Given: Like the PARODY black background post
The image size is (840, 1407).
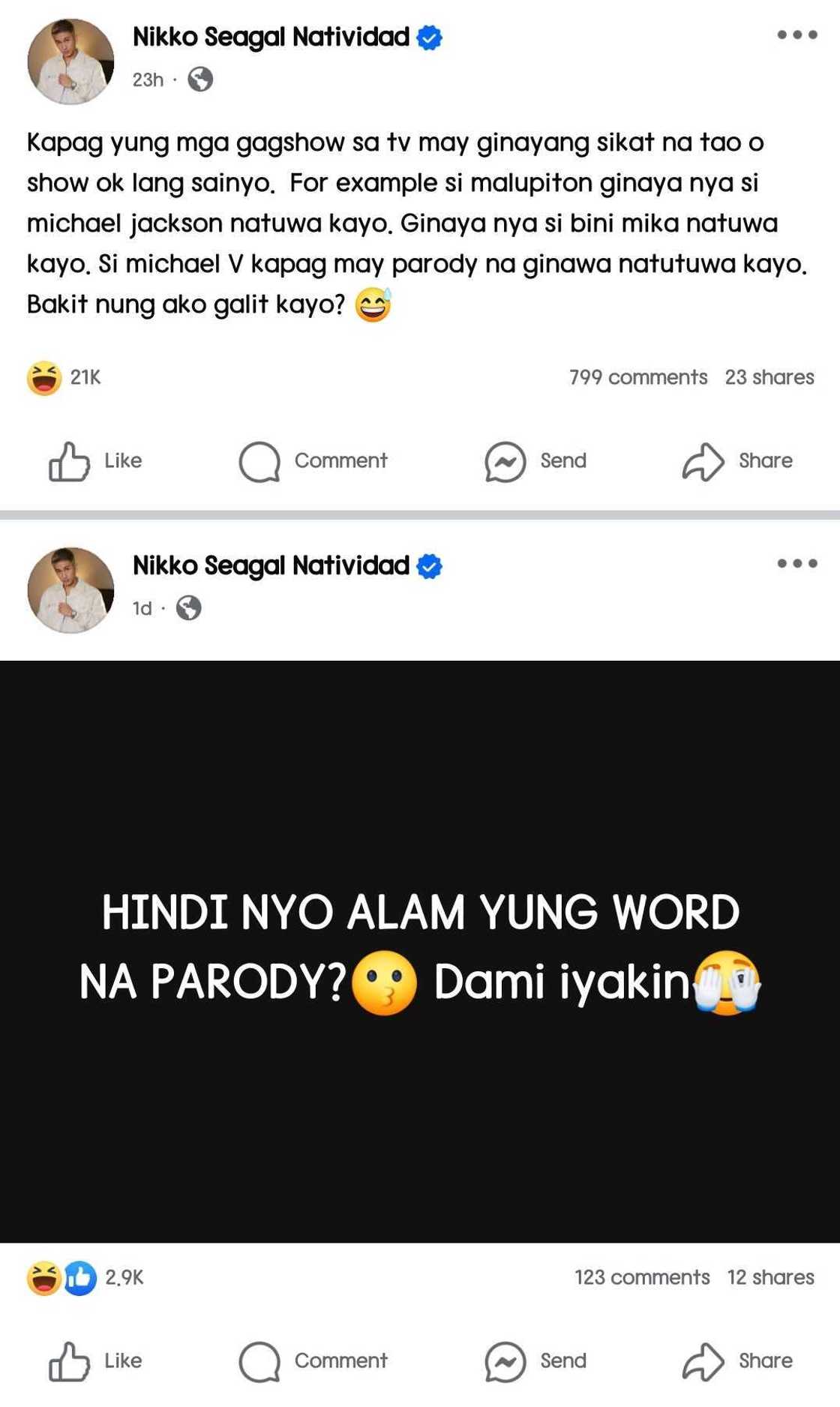Looking at the screenshot, I should pyautogui.click(x=95, y=1360).
